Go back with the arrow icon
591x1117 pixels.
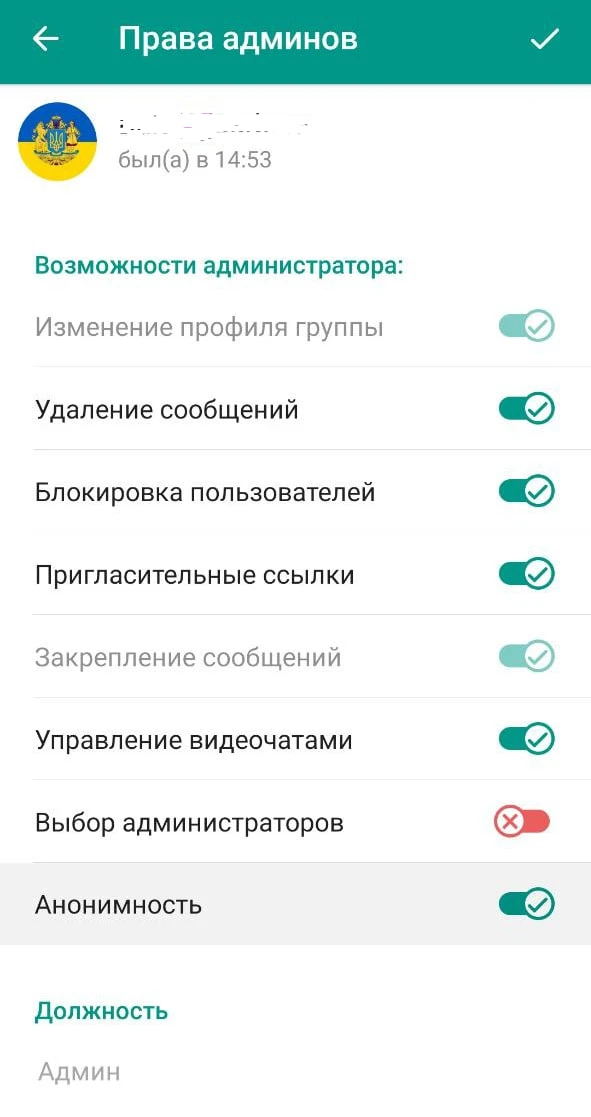(46, 39)
